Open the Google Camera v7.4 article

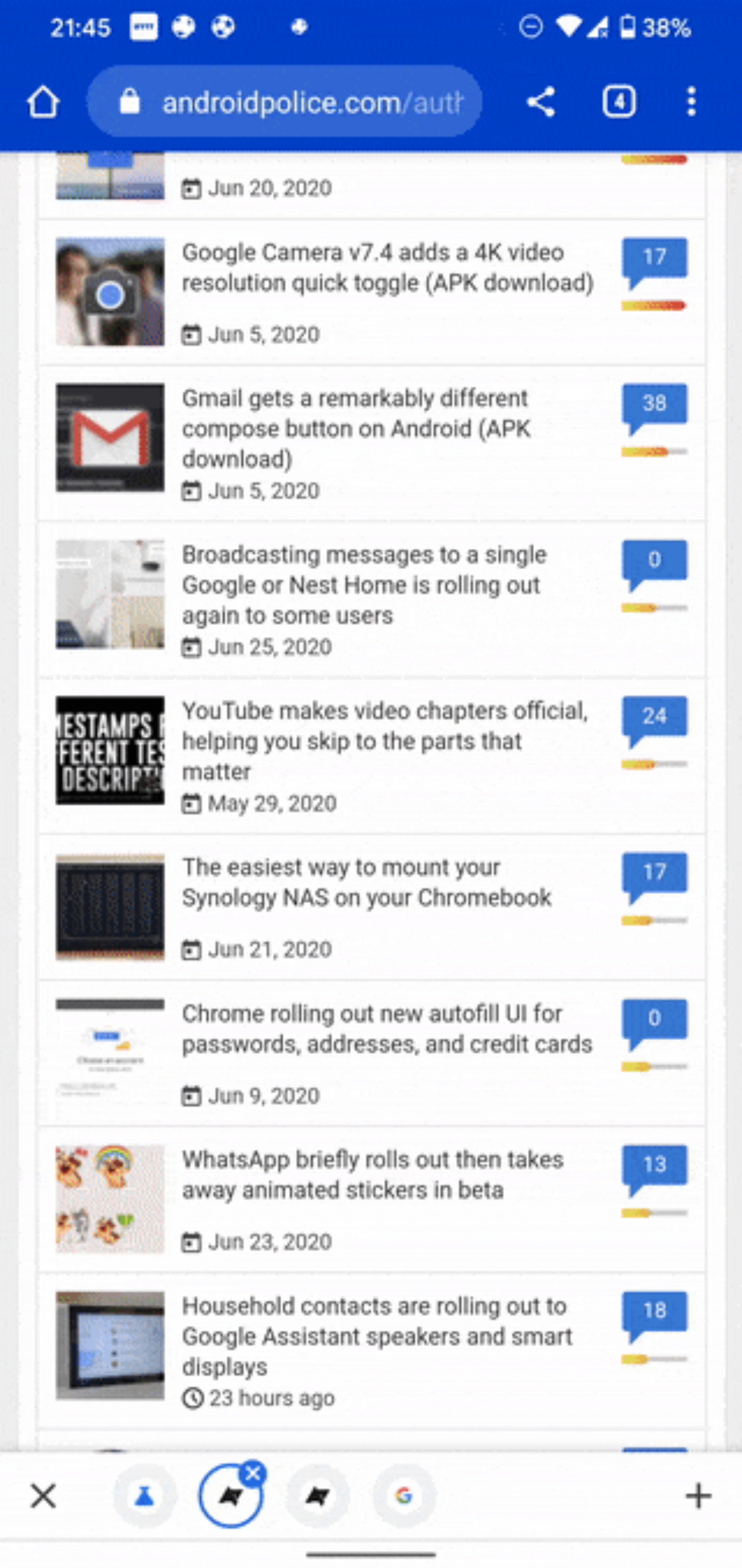pyautogui.click(x=388, y=267)
